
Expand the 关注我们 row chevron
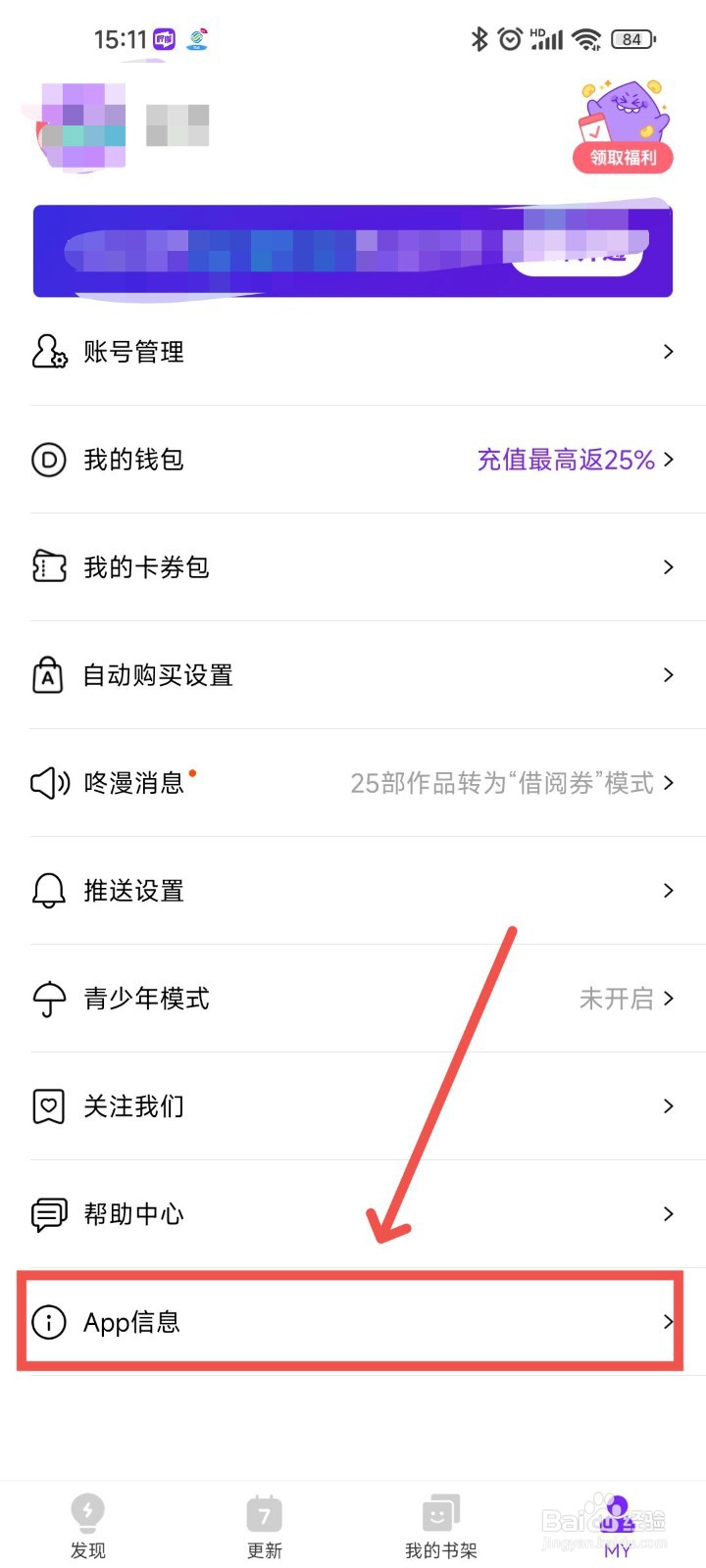(x=668, y=1106)
